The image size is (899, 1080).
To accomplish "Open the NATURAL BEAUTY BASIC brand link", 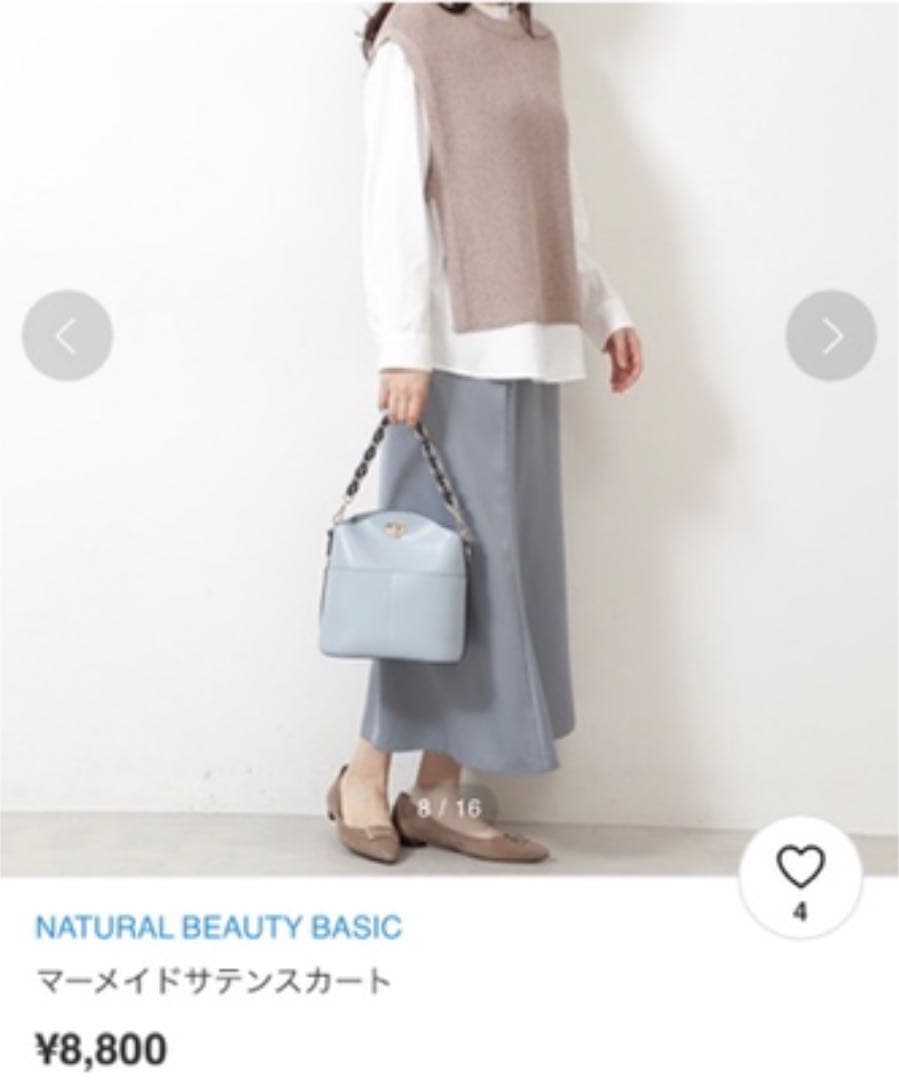I will pyautogui.click(x=218, y=927).
